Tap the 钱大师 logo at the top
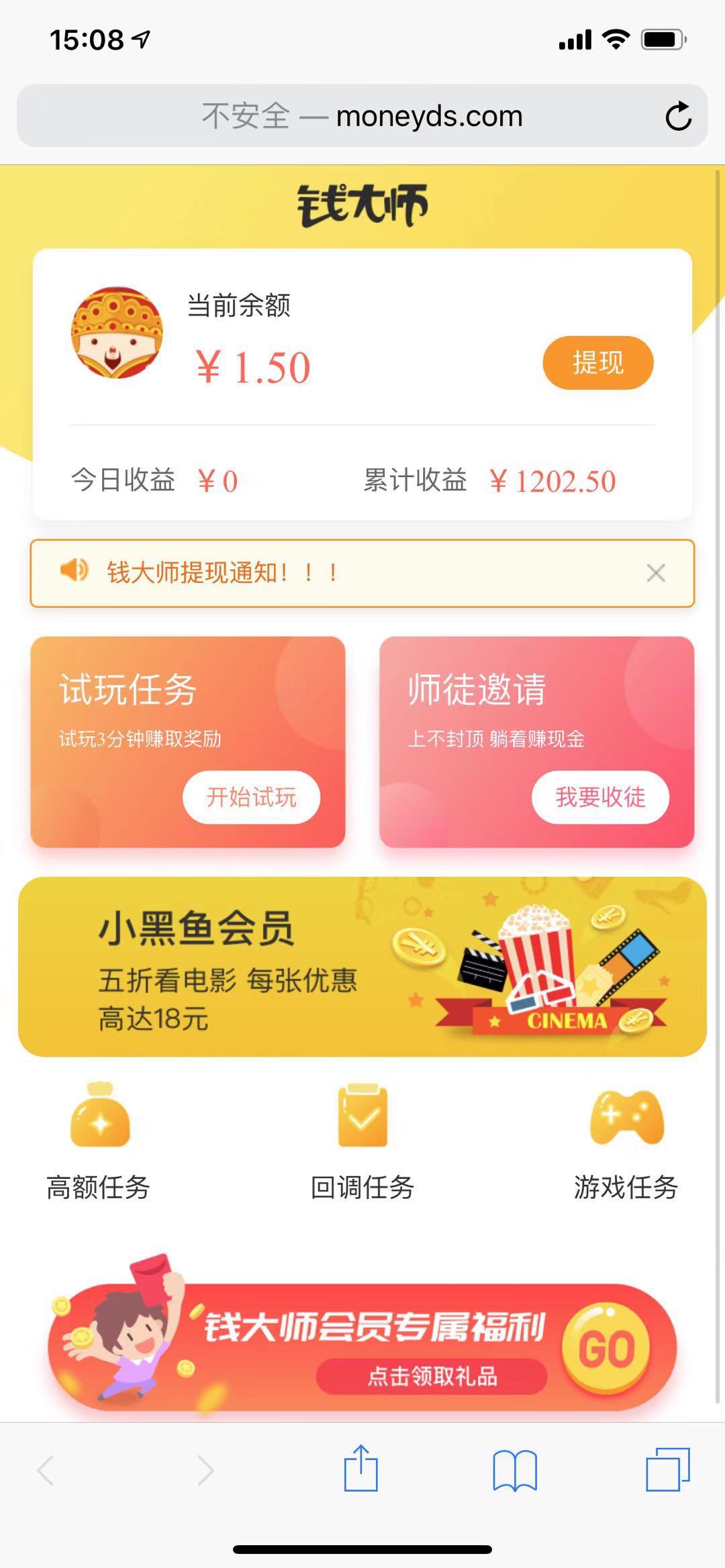Image resolution: width=725 pixels, height=1568 pixels. pos(362,205)
